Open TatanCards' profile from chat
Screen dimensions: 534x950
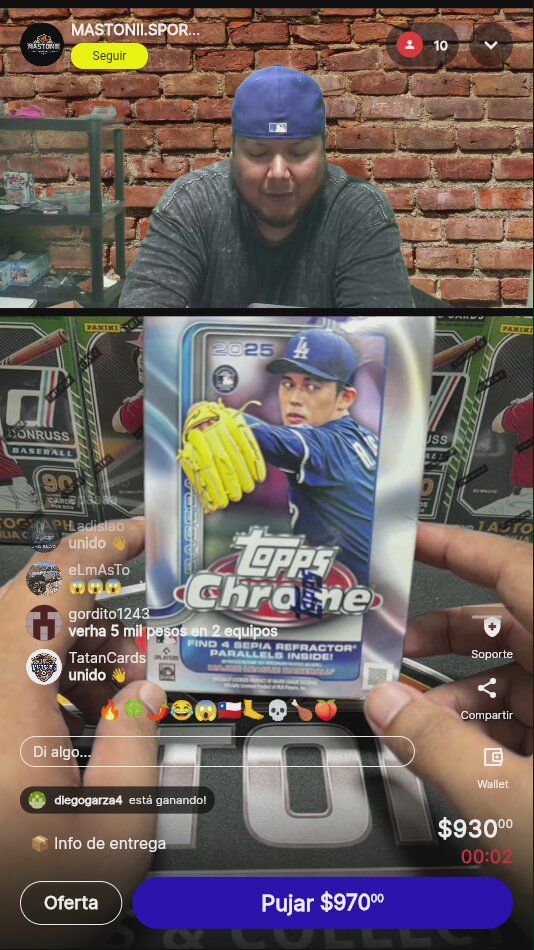coord(43,666)
